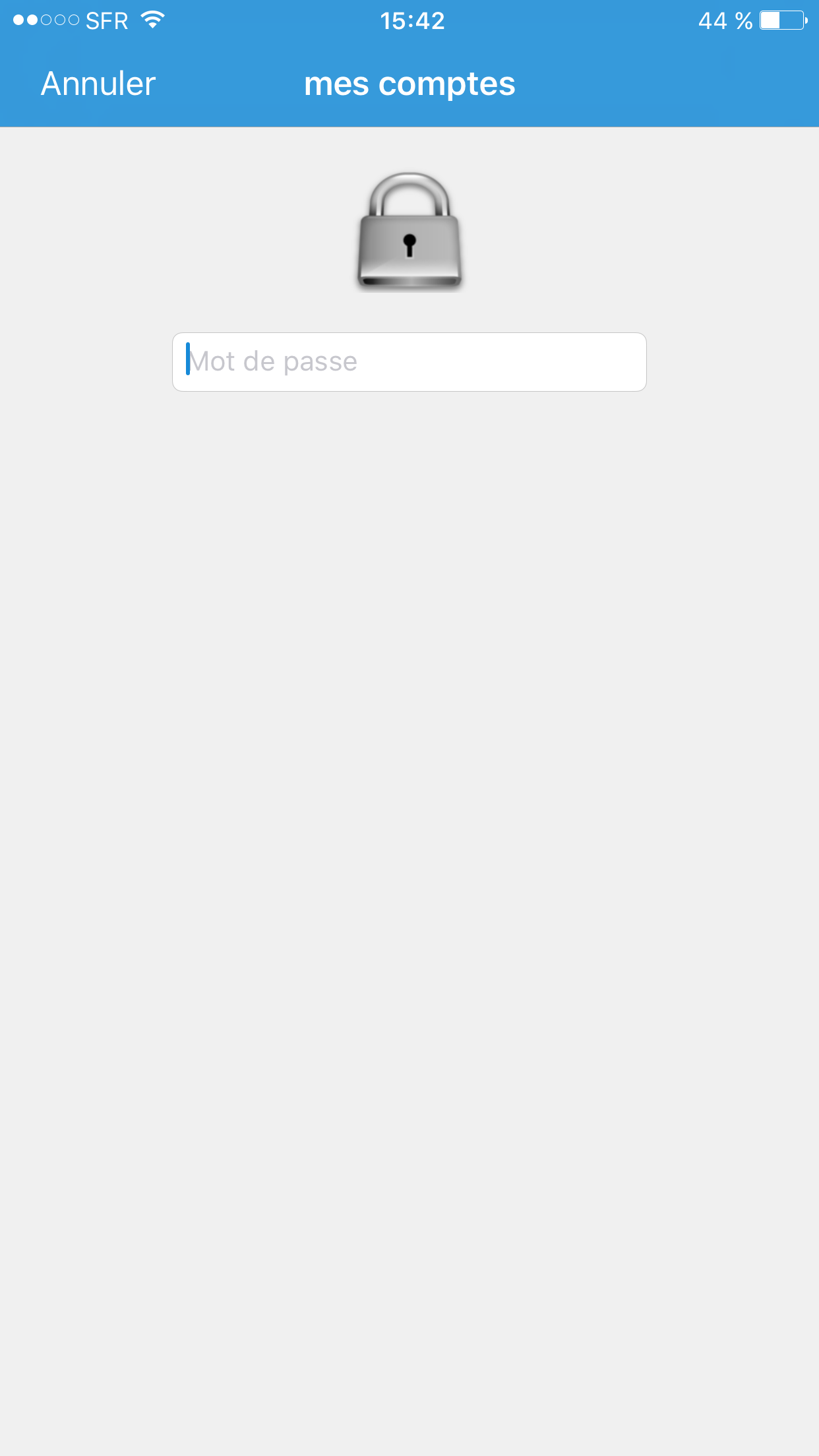Focus the Mot de passe field
819x1456 pixels.
pyautogui.click(x=409, y=362)
